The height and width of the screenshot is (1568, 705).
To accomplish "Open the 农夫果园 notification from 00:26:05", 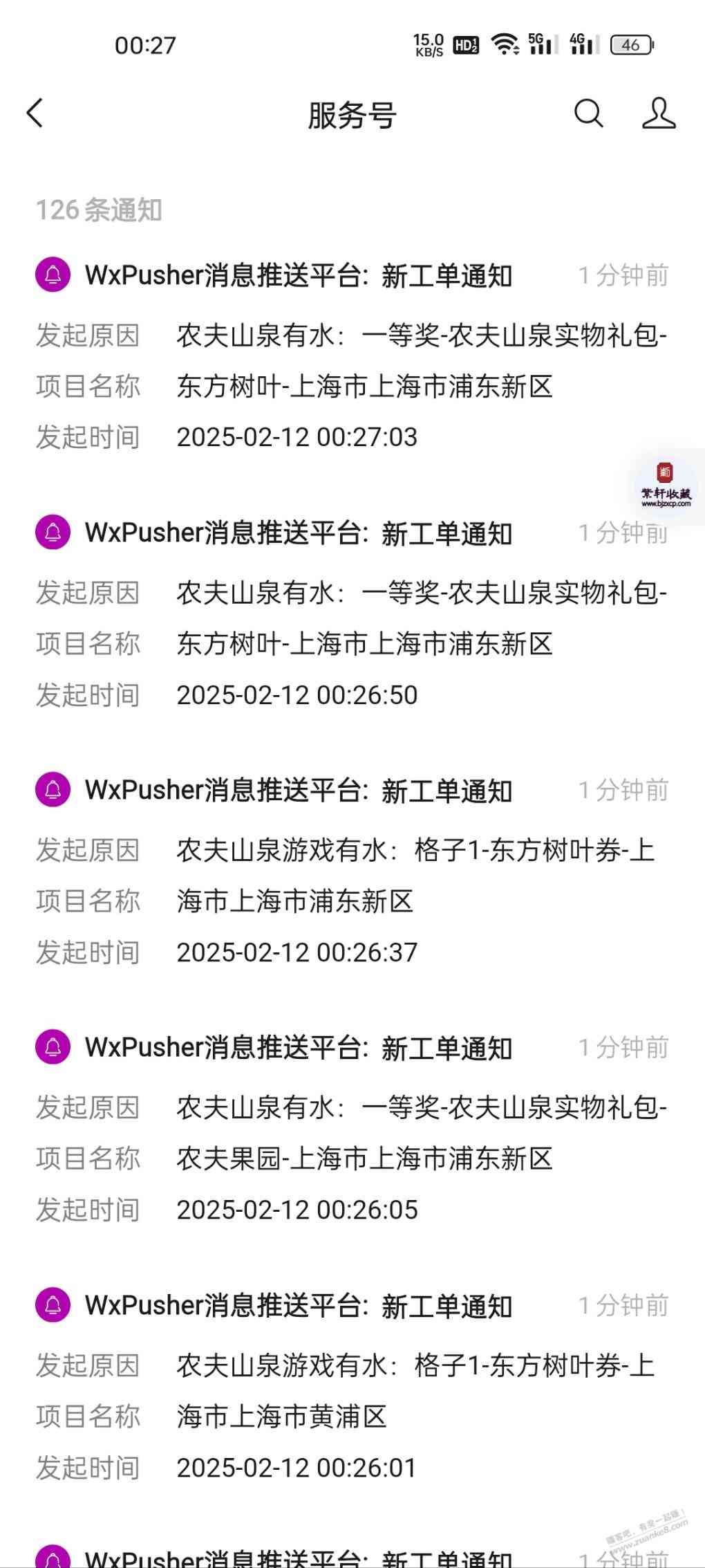I will pyautogui.click(x=351, y=1132).
